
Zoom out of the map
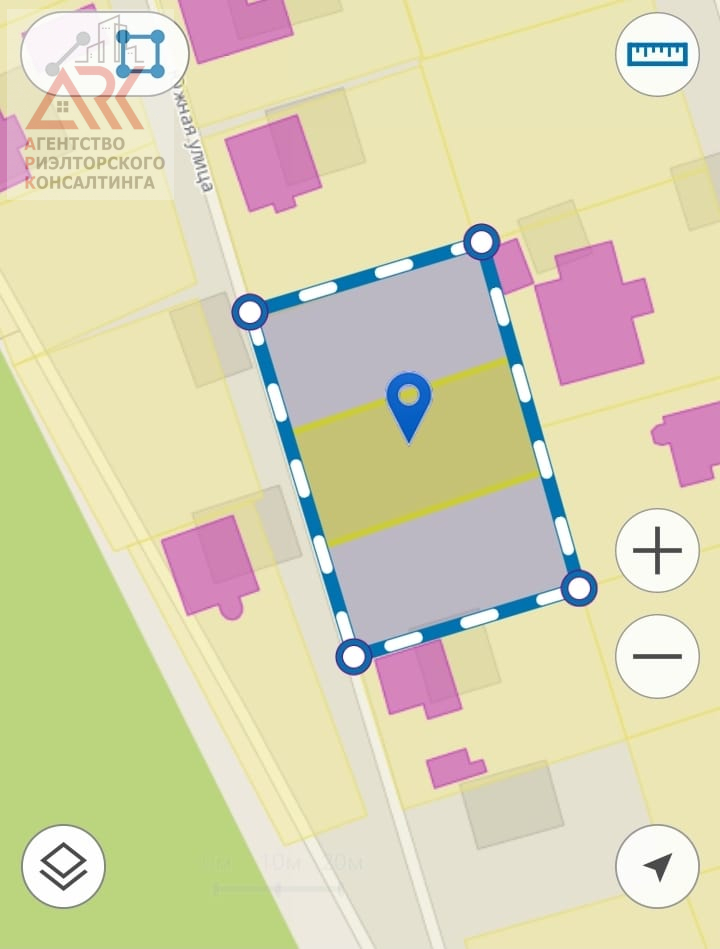tap(657, 657)
